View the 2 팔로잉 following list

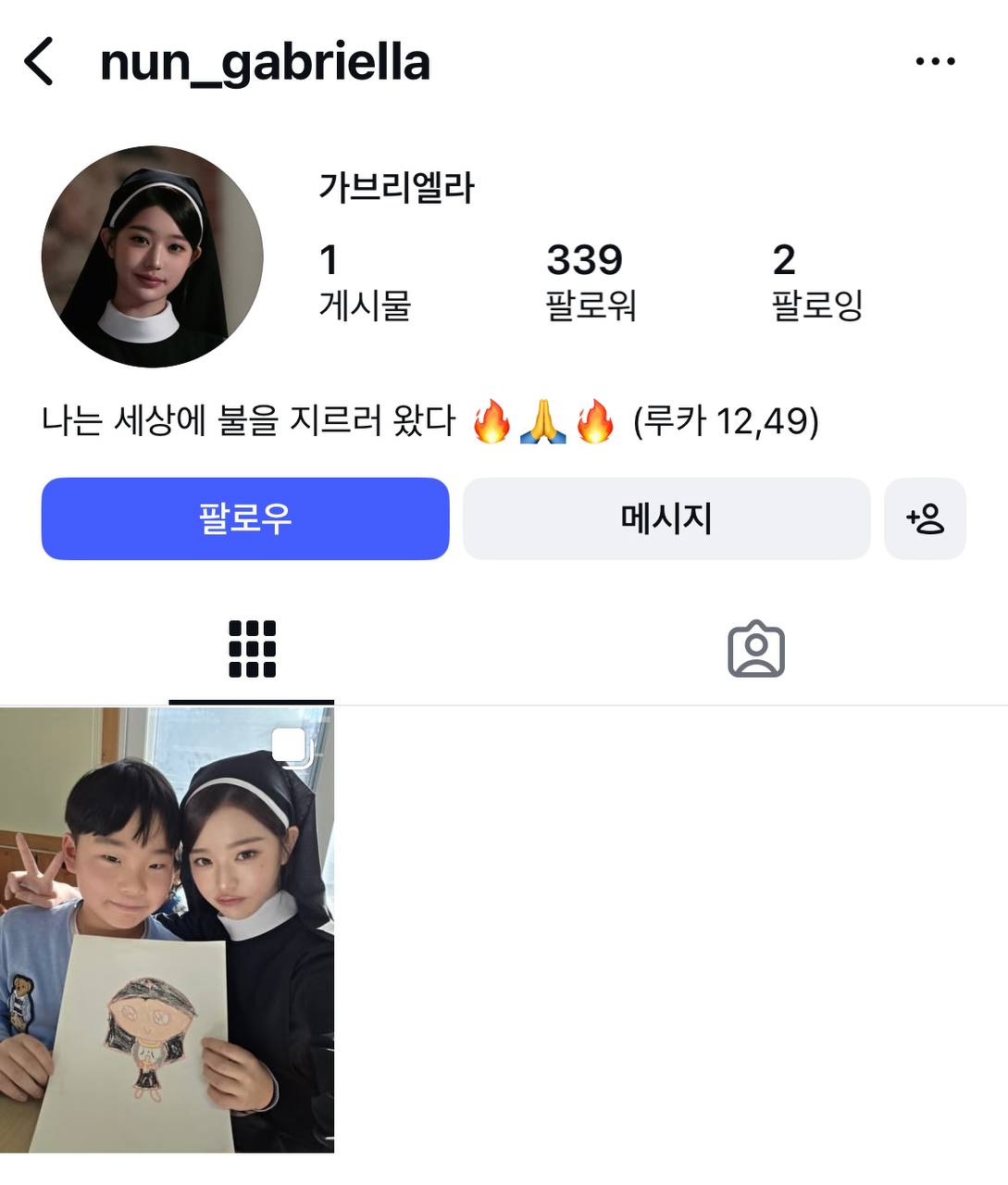816,281
